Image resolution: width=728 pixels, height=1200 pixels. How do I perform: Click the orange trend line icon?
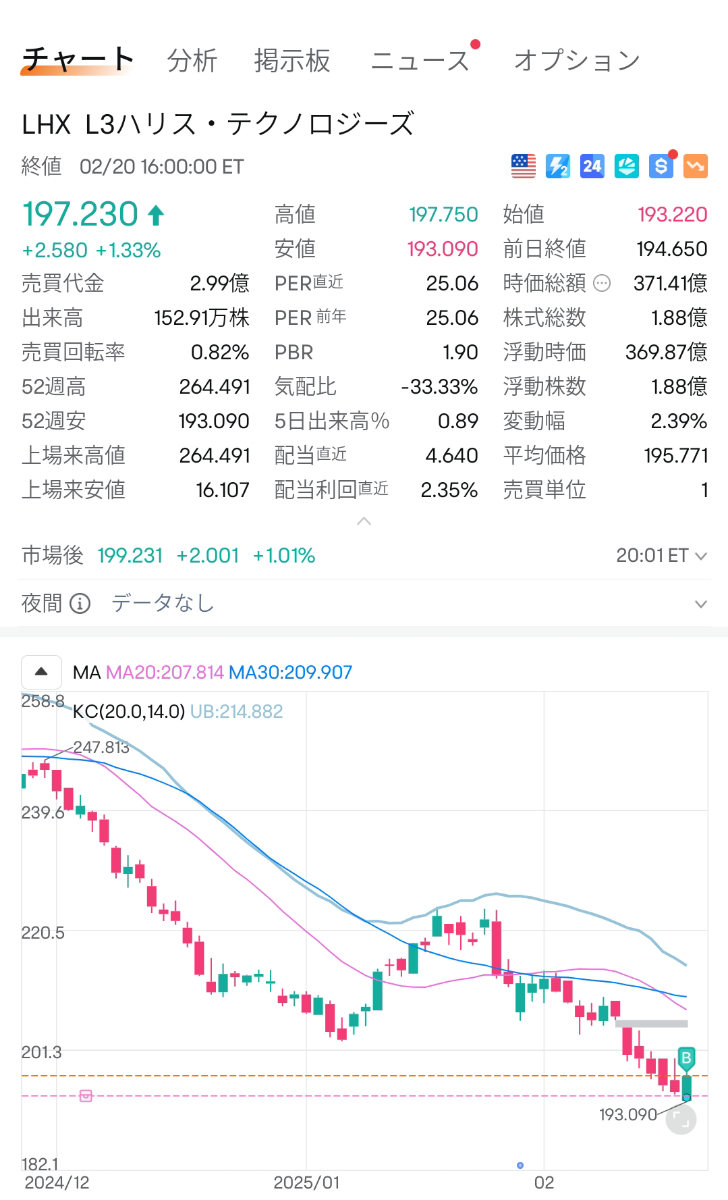695,166
